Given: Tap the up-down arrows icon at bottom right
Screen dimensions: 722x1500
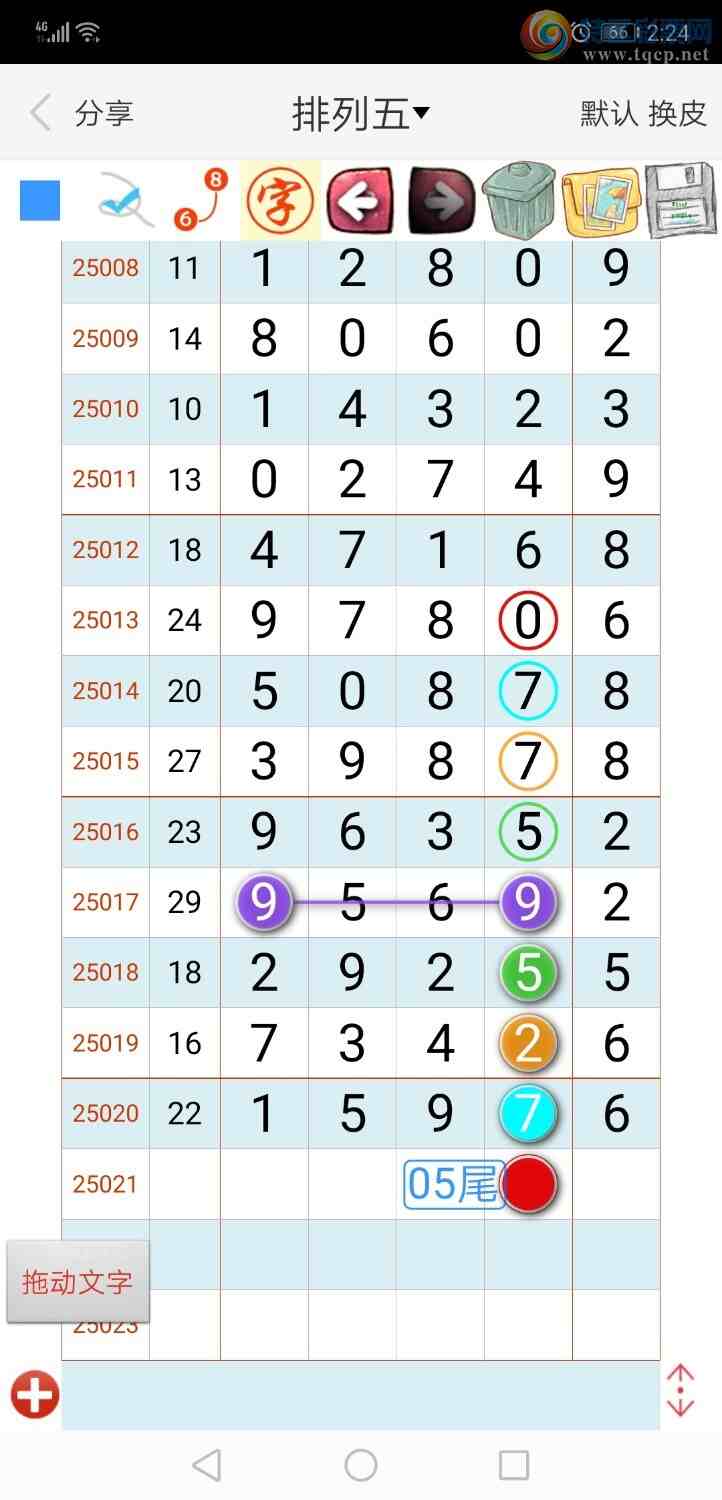Looking at the screenshot, I should click(680, 1391).
